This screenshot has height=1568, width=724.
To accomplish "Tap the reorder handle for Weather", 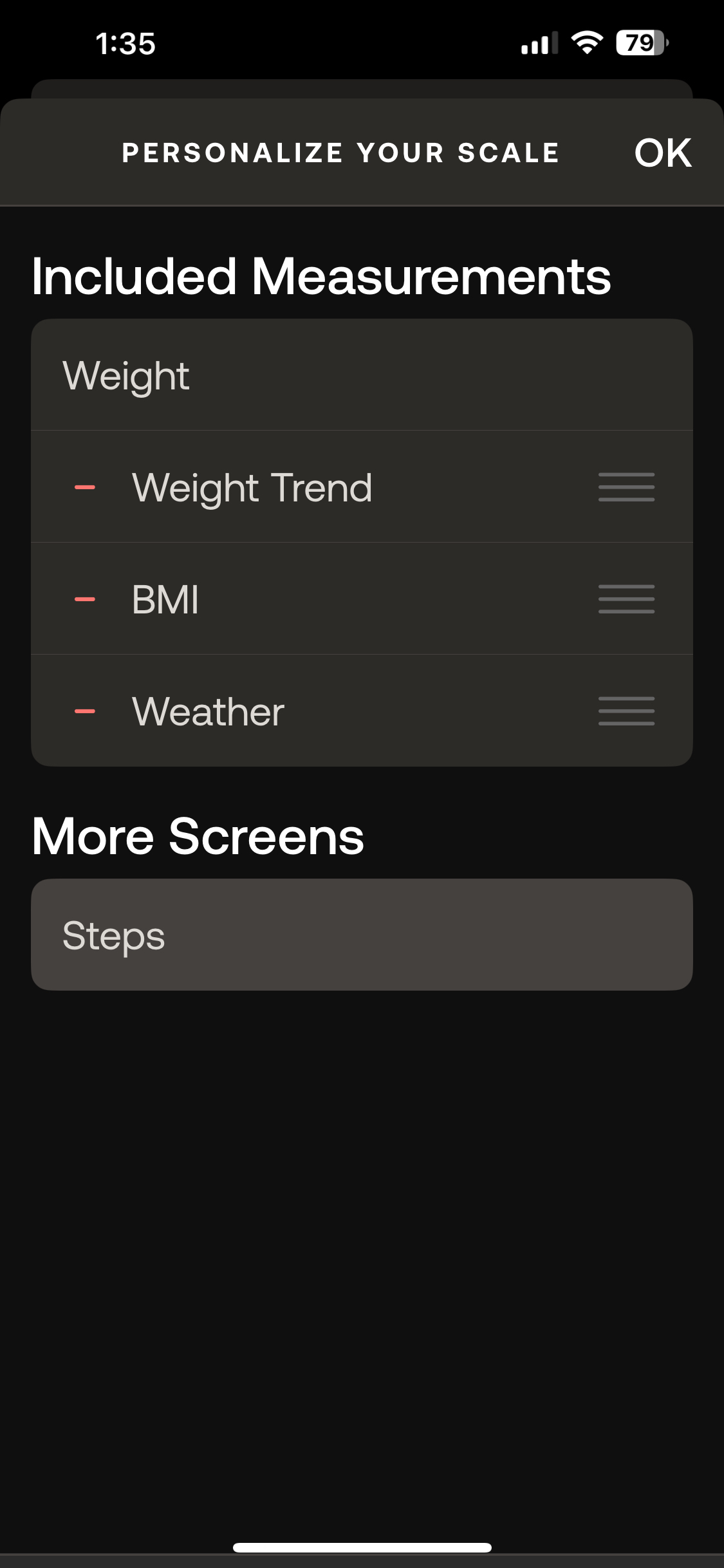I will [626, 711].
